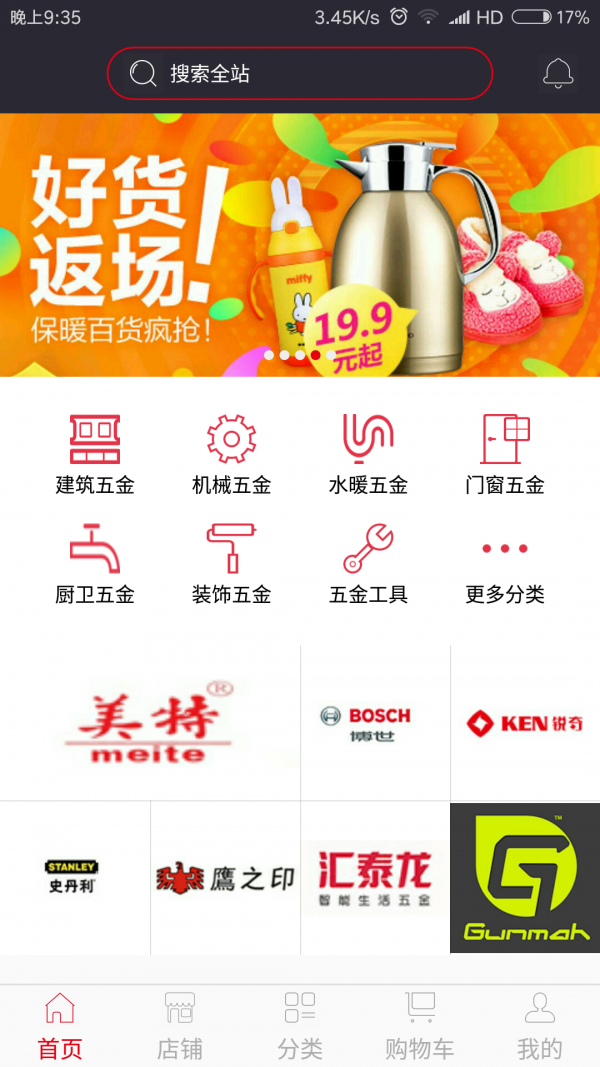600x1067 pixels.
Task: View the KEN 锐奇 brand tile
Action: pos(525,722)
